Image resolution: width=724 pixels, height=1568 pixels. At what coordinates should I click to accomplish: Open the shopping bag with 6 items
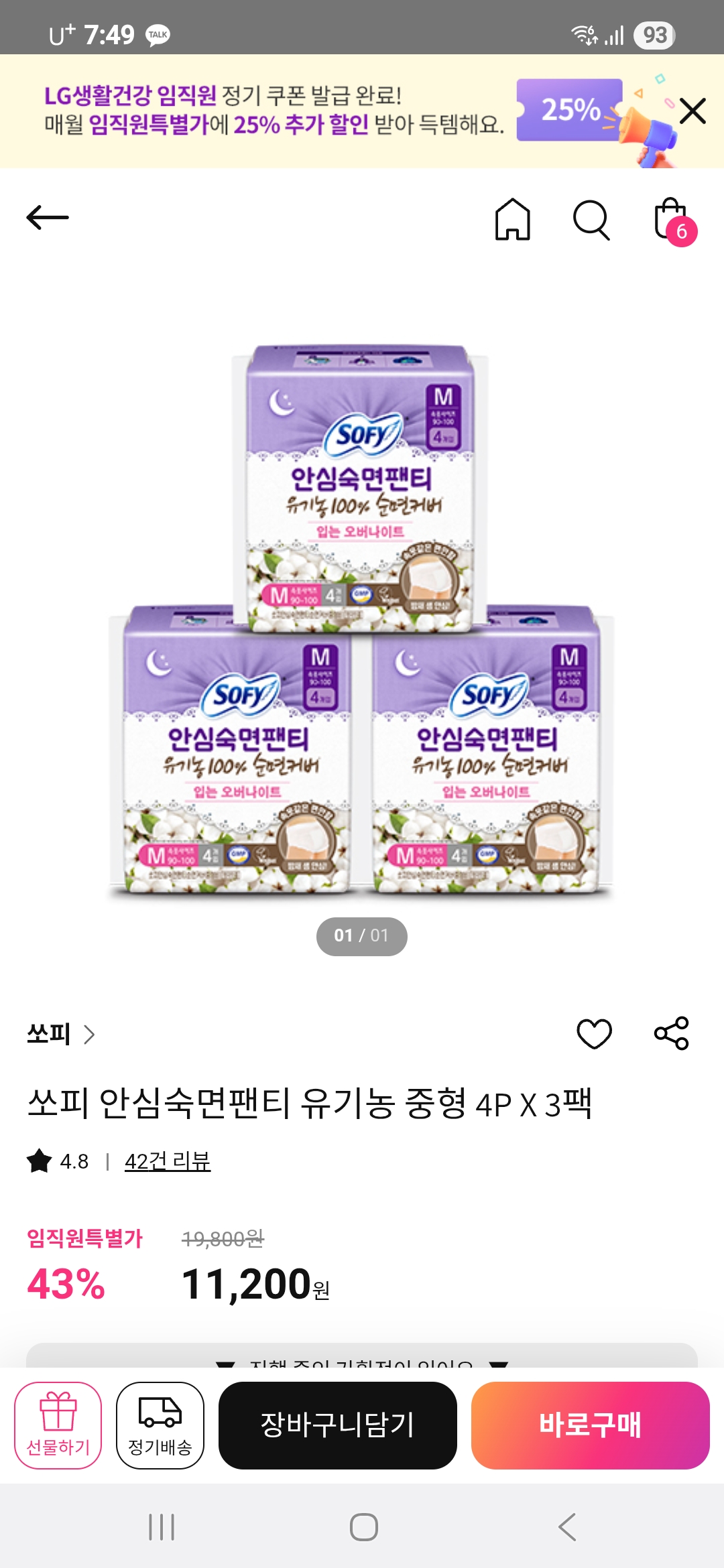672,220
